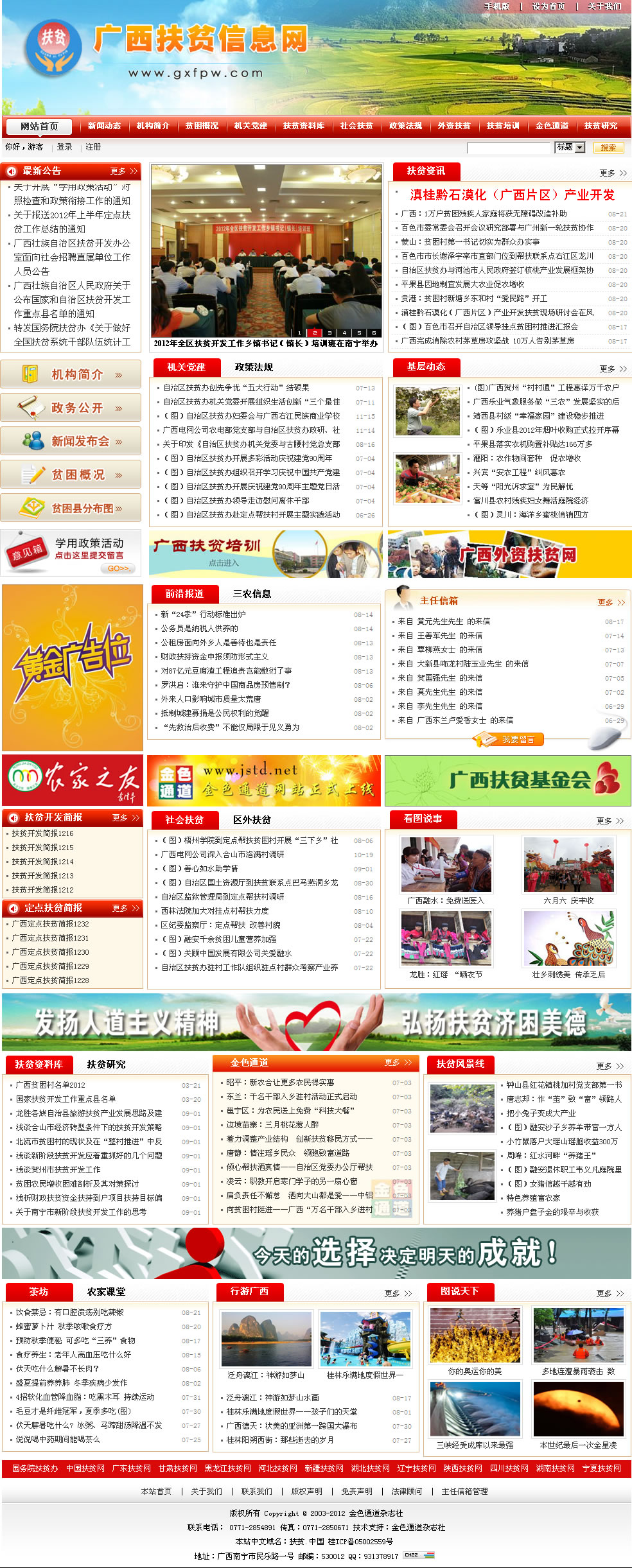Image resolution: width=632 pixels, height=1568 pixels.
Task: Go to 网站首页 in the nav bar
Action: point(39,126)
